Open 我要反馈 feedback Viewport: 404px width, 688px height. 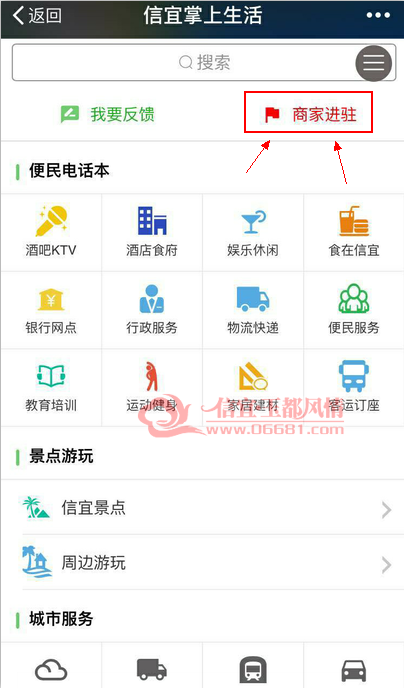107,115
